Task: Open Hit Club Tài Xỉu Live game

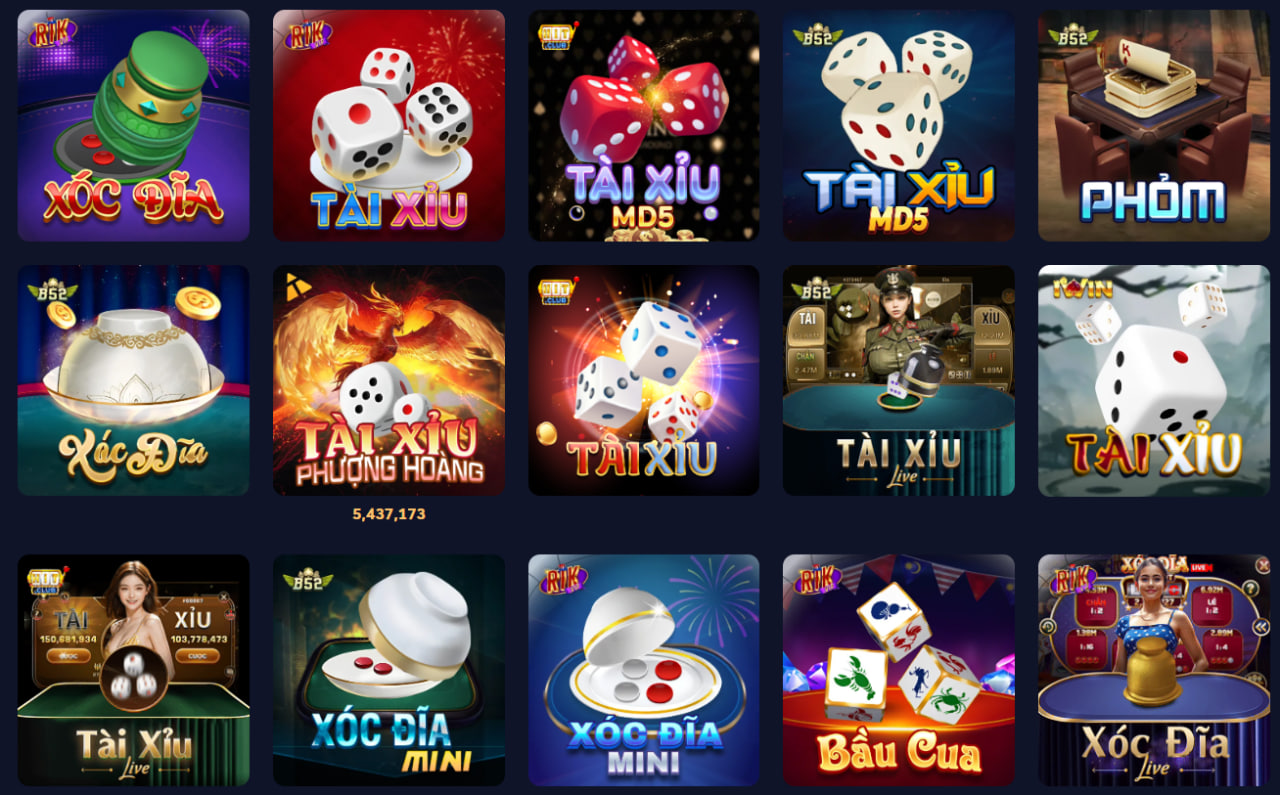Action: pos(133,670)
